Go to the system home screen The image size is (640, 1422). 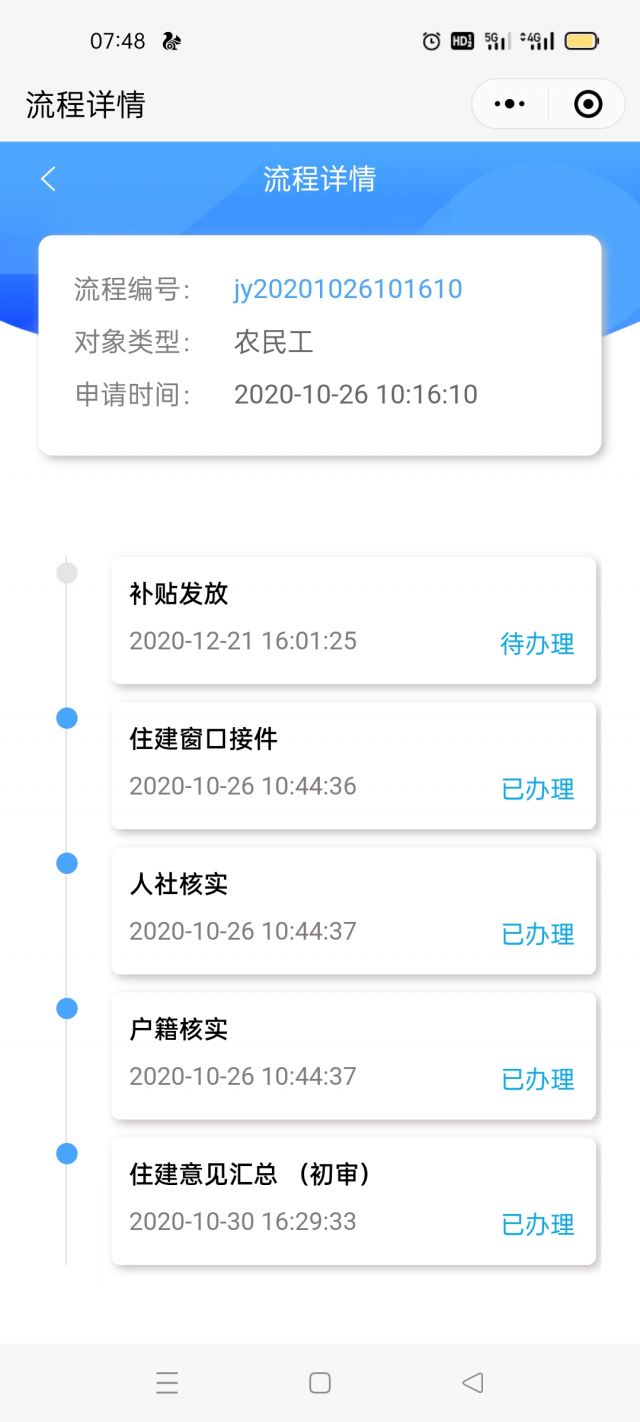(x=320, y=1382)
